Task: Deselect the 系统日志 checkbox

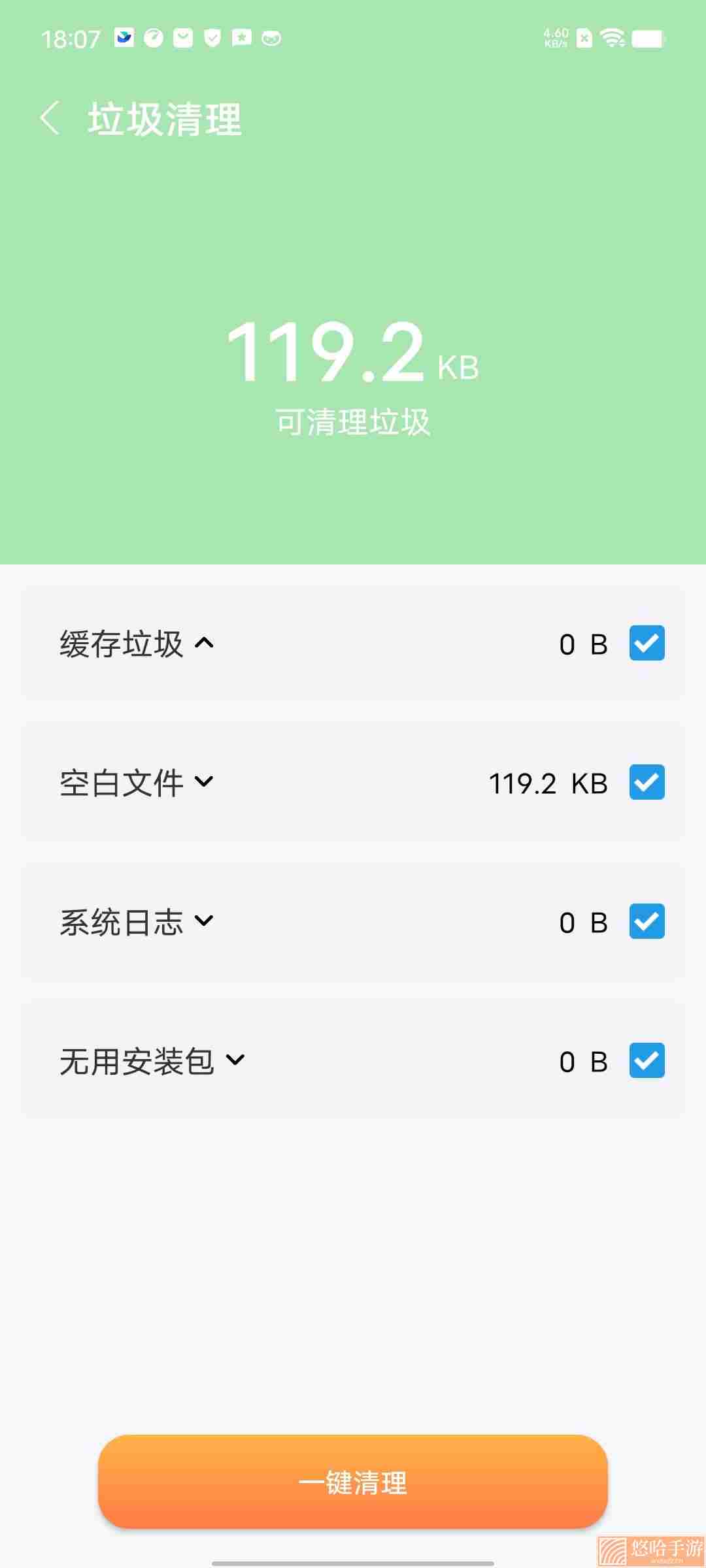Action: [x=647, y=921]
